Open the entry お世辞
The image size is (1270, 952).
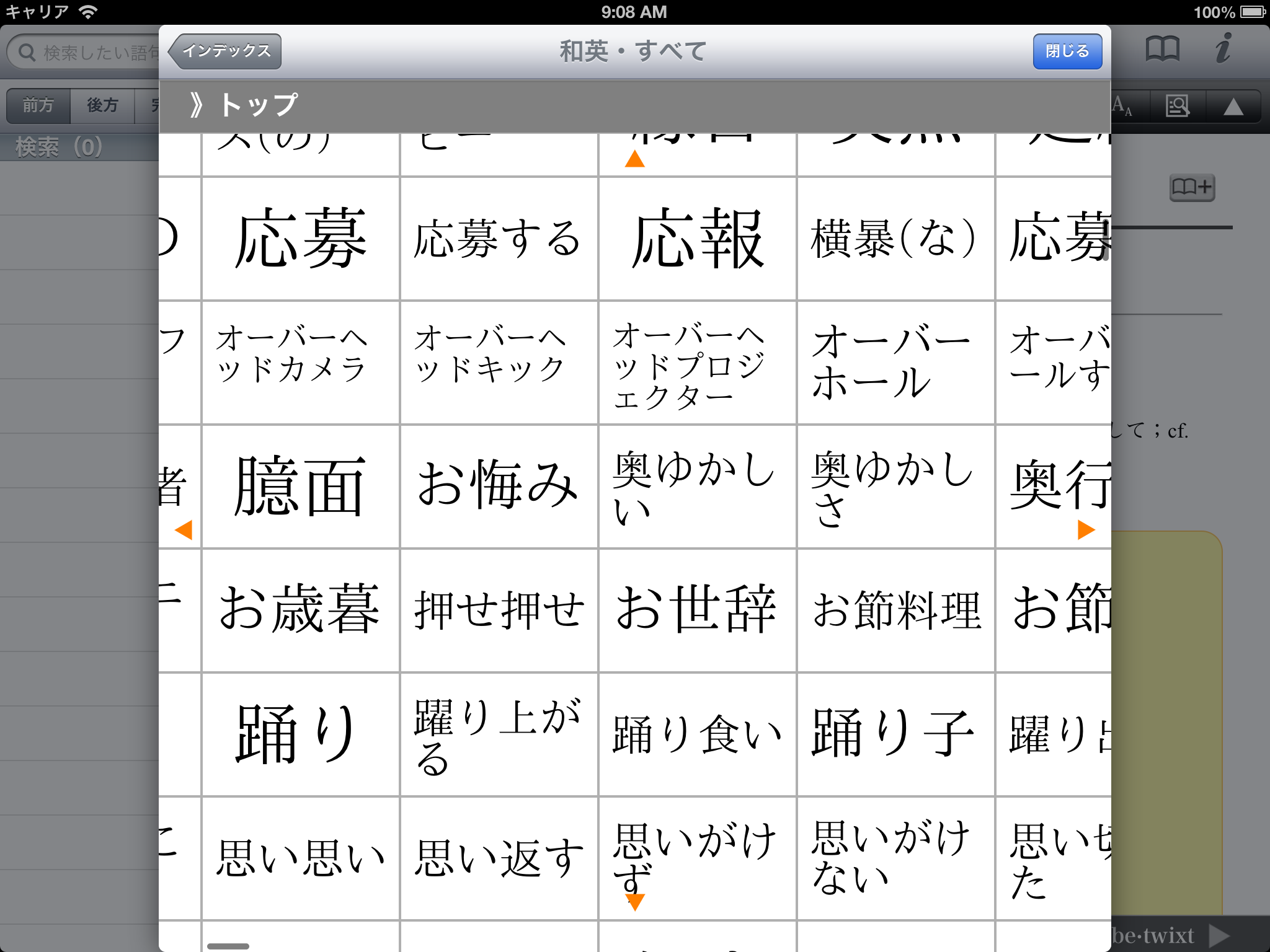pos(697,610)
